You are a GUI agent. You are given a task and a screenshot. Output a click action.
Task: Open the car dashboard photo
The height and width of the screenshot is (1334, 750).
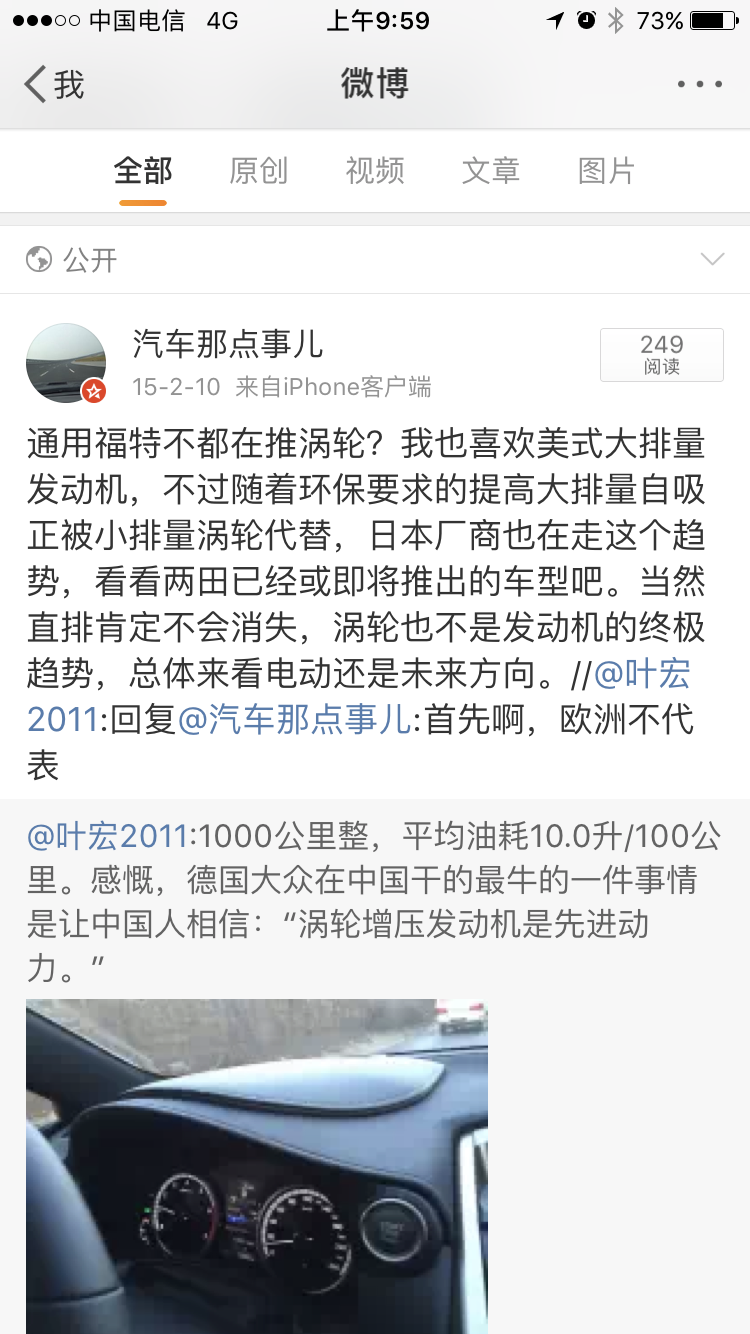[257, 1165]
